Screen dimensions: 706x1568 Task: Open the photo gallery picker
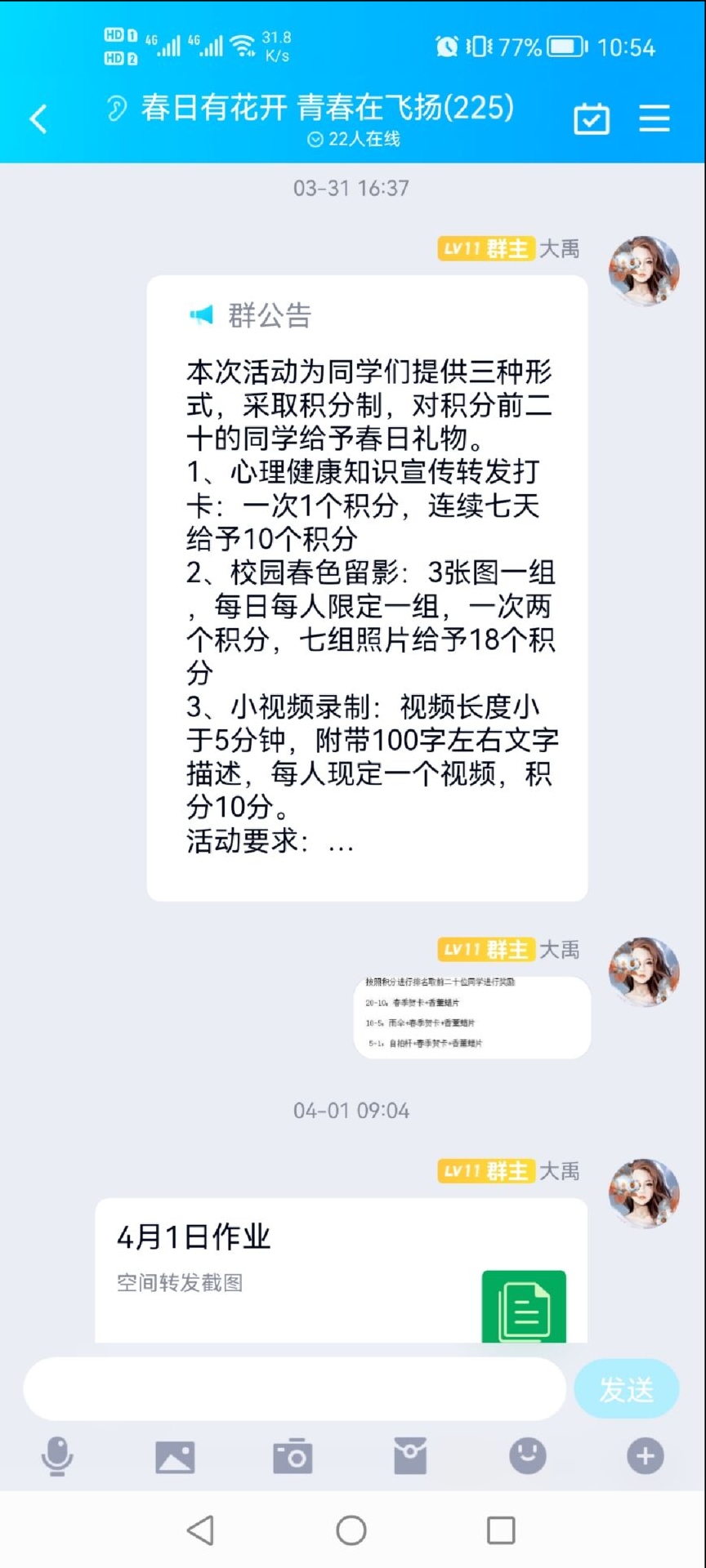(175, 1456)
